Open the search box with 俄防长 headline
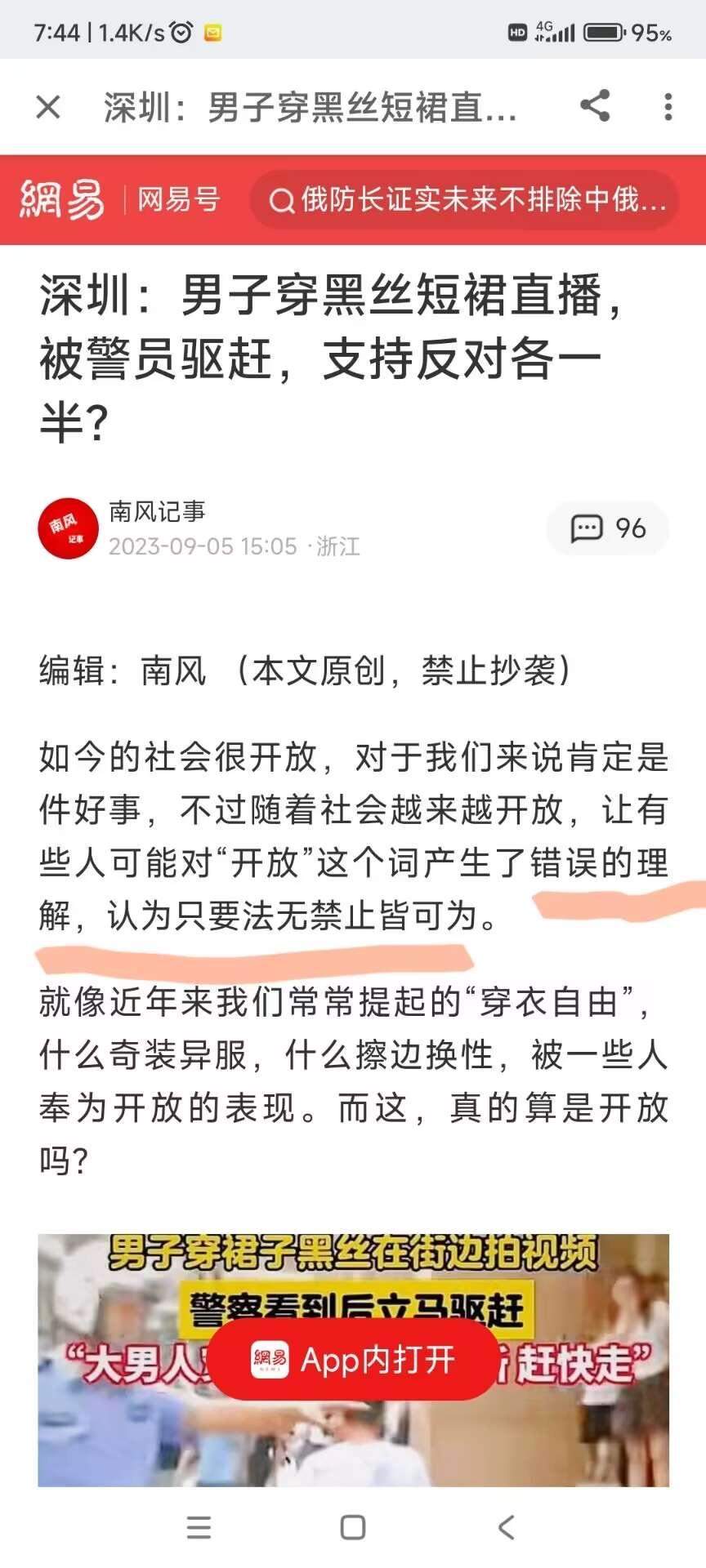The width and height of the screenshot is (706, 1568). tap(464, 199)
